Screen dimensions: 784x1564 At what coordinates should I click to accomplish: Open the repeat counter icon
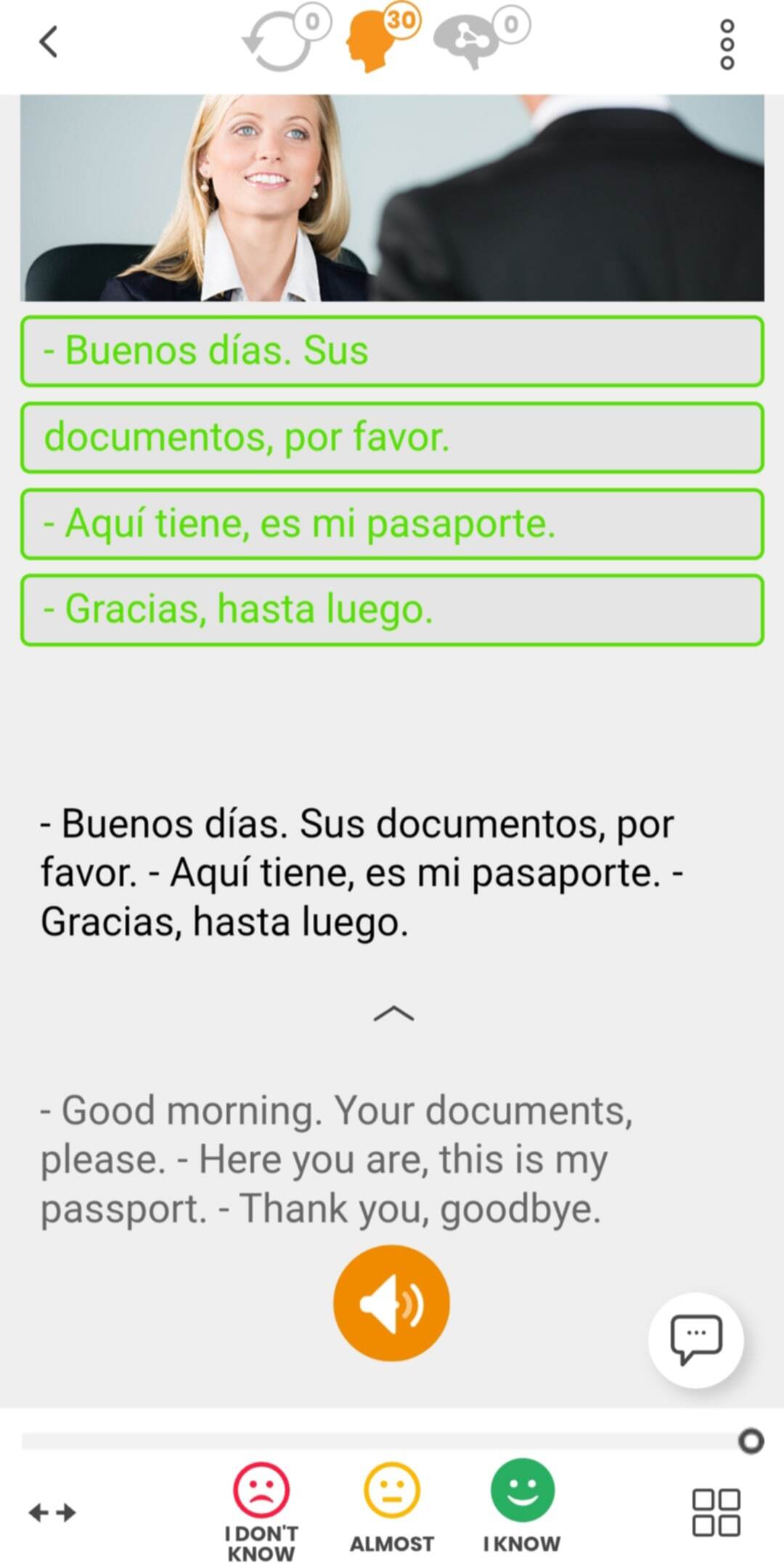[x=285, y=40]
